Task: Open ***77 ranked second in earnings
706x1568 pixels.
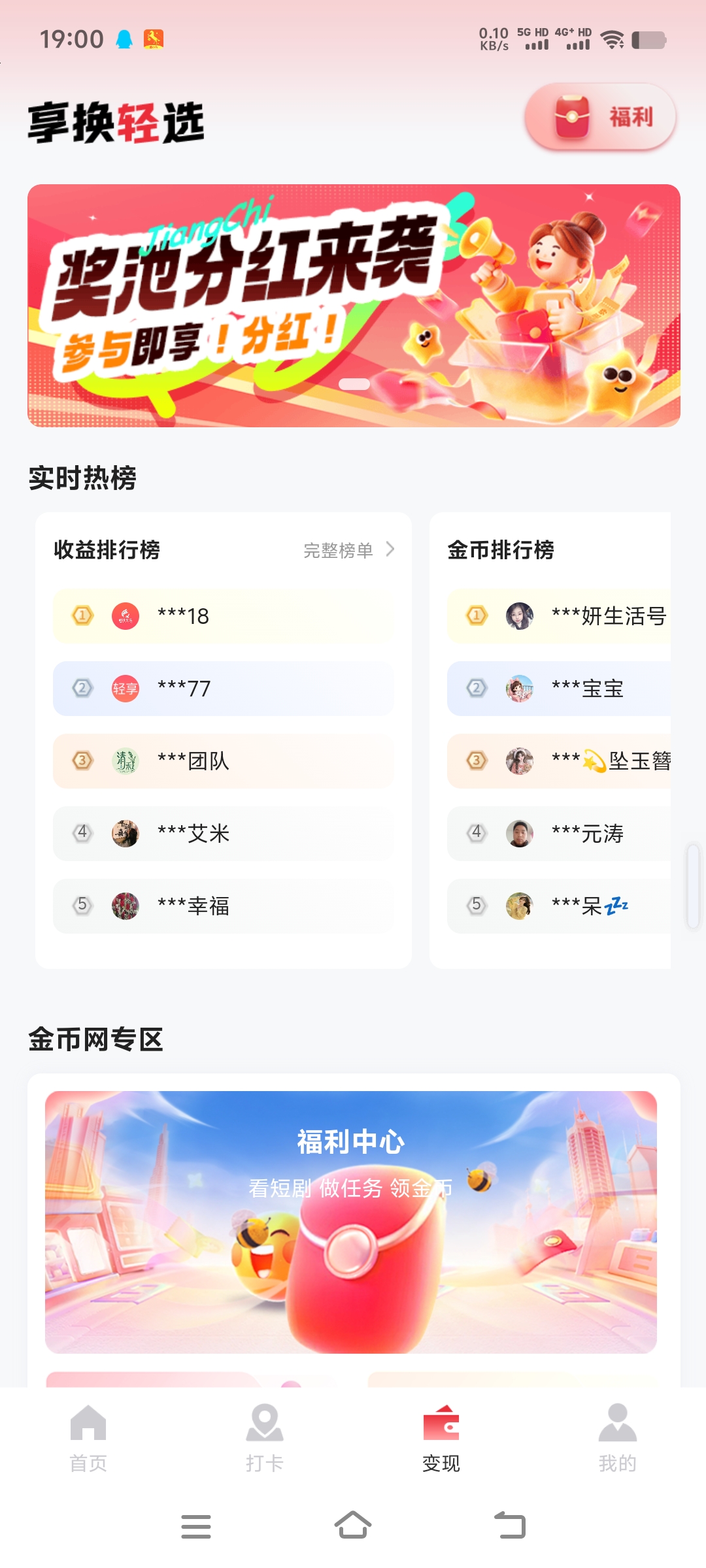Action: point(223,689)
